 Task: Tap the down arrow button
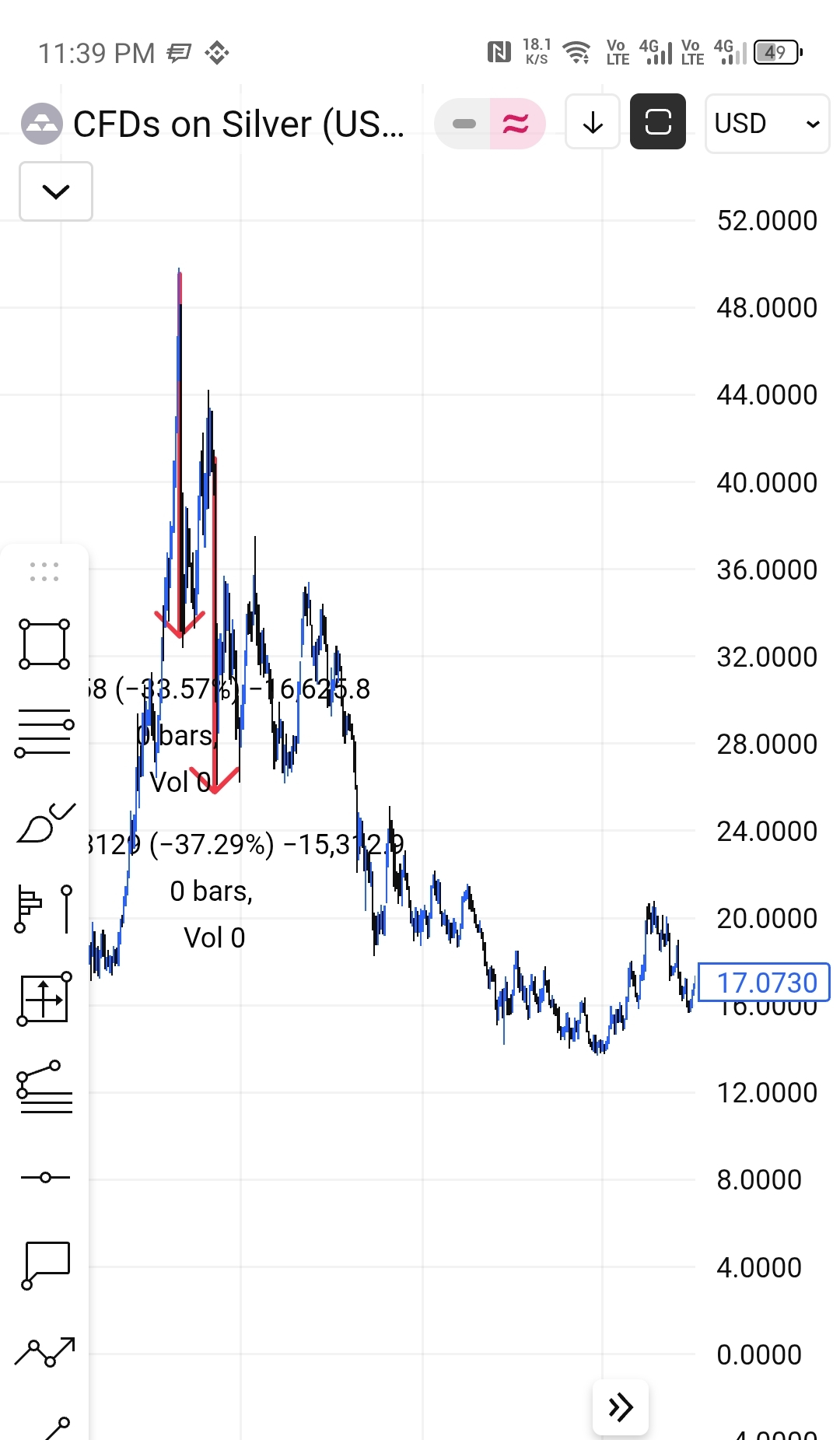[593, 122]
